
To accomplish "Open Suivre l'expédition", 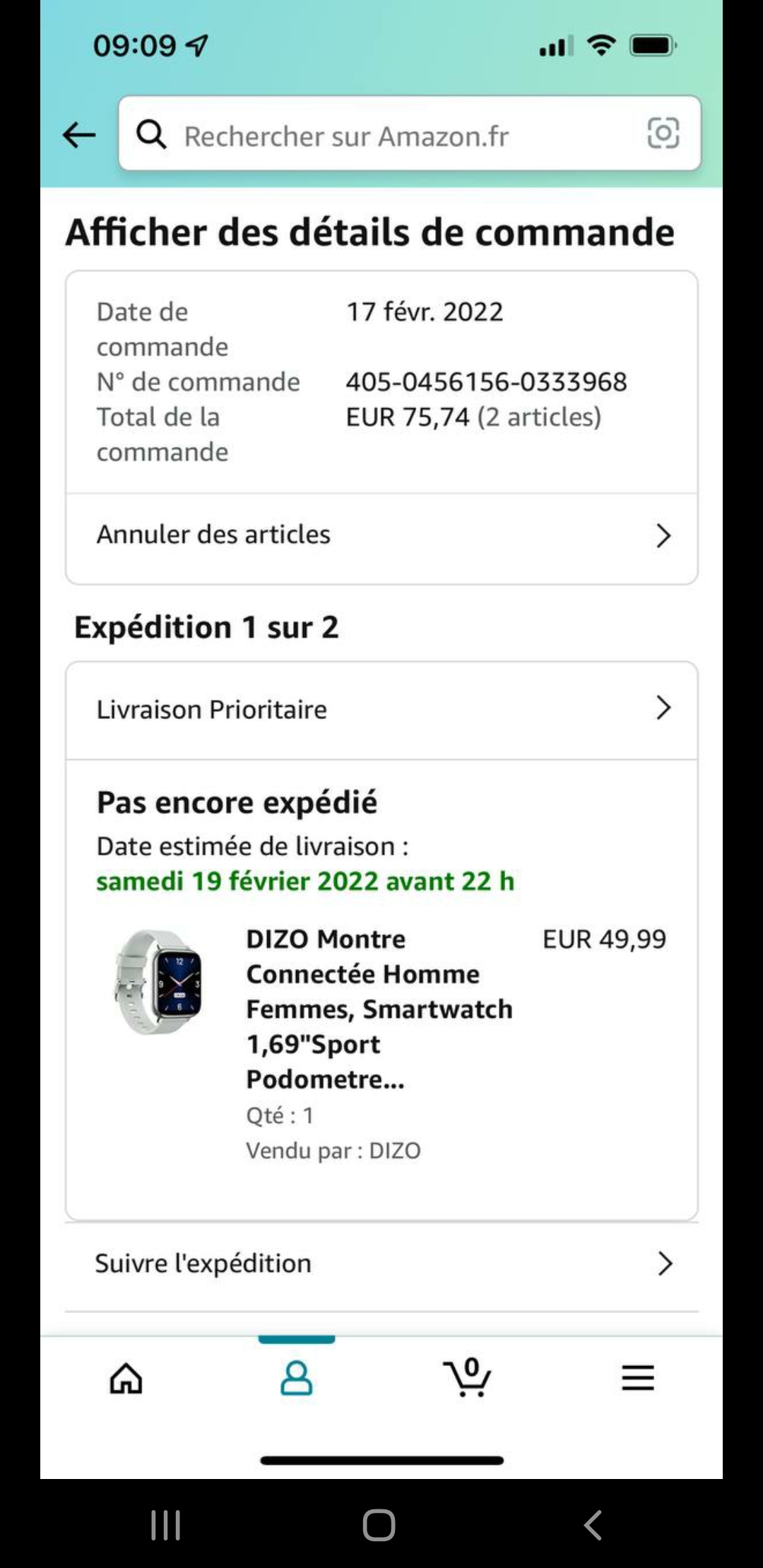I will click(381, 1264).
